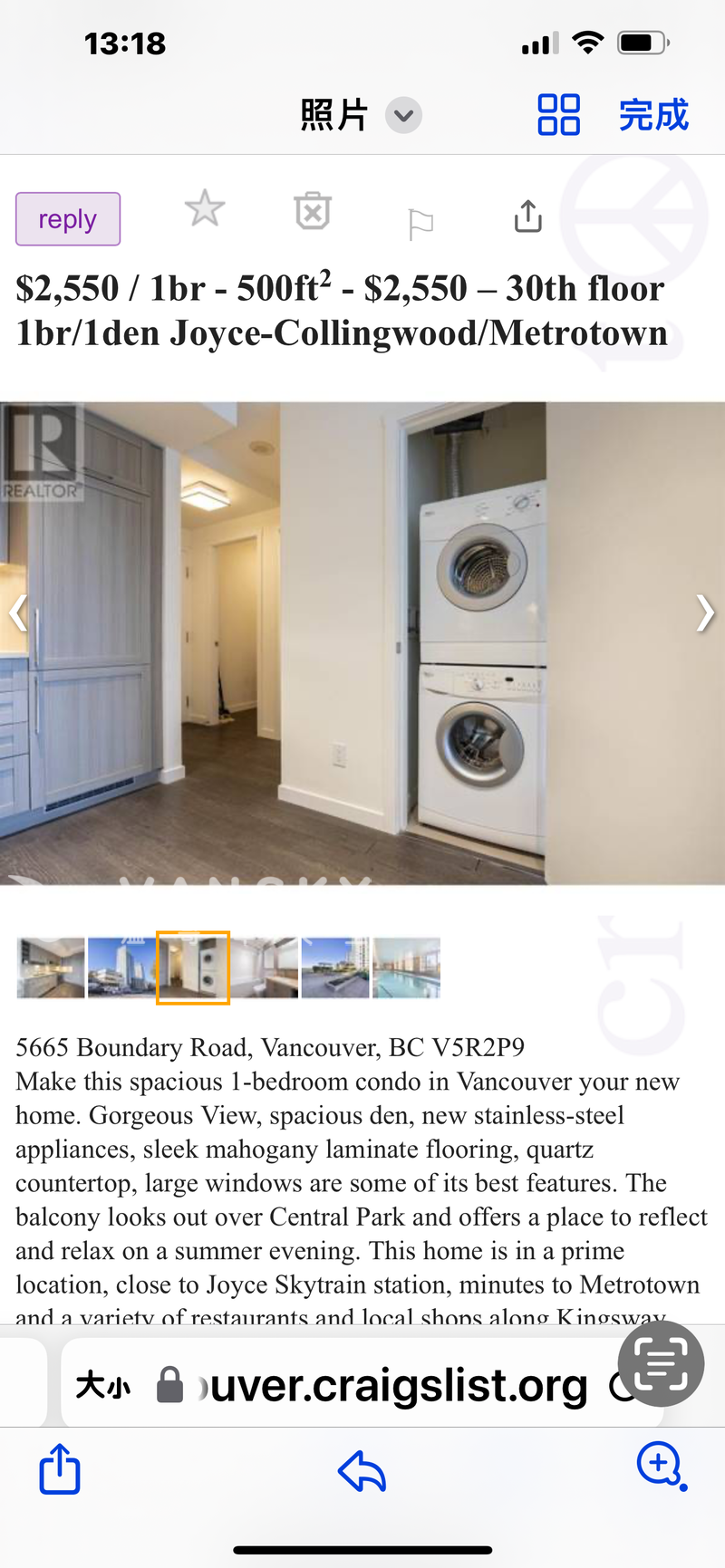The width and height of the screenshot is (725, 1568).
Task: Reply to this photo with the arrow
Action: point(362,1469)
